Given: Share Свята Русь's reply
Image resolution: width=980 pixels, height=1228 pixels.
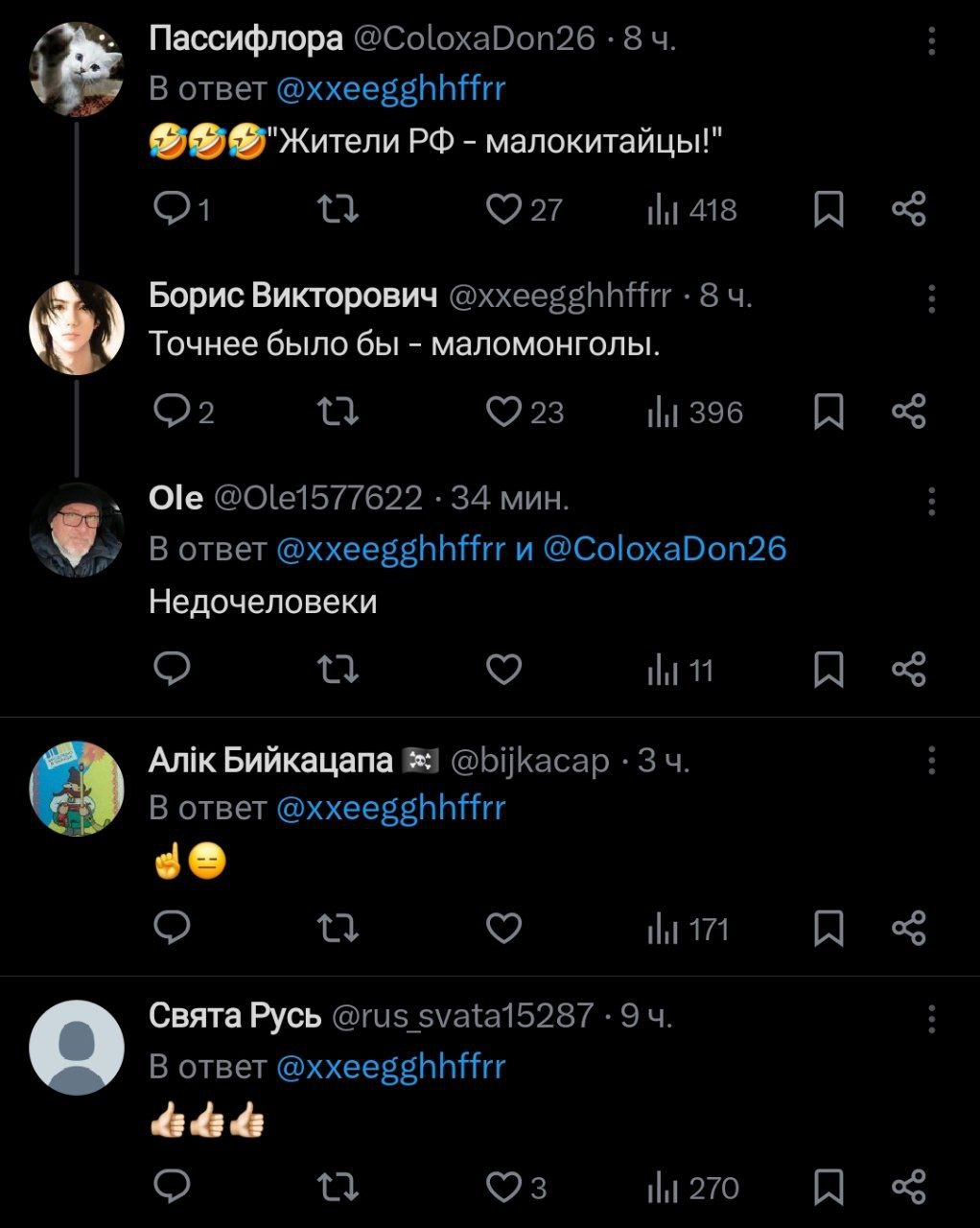Looking at the screenshot, I should (x=908, y=1188).
